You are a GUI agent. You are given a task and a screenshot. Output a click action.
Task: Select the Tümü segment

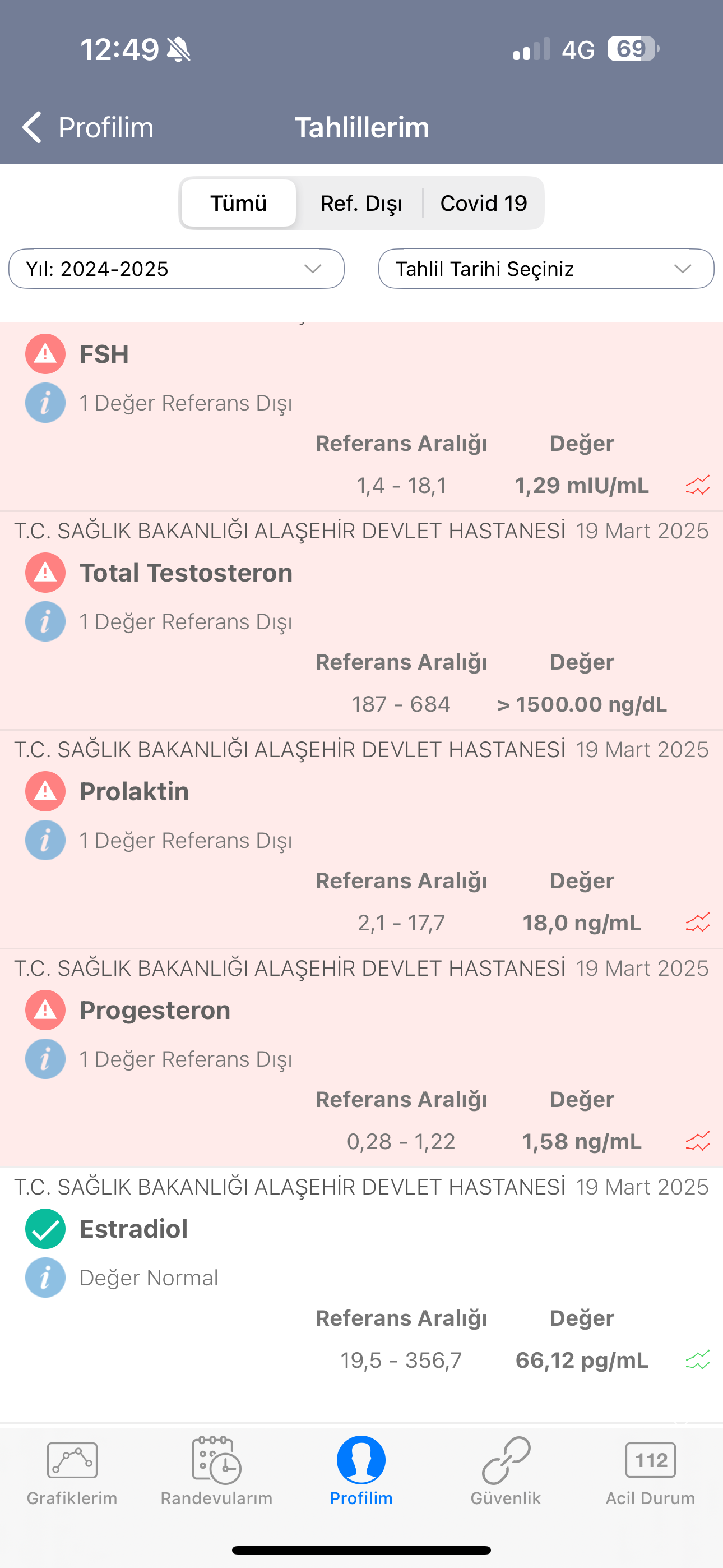click(239, 202)
